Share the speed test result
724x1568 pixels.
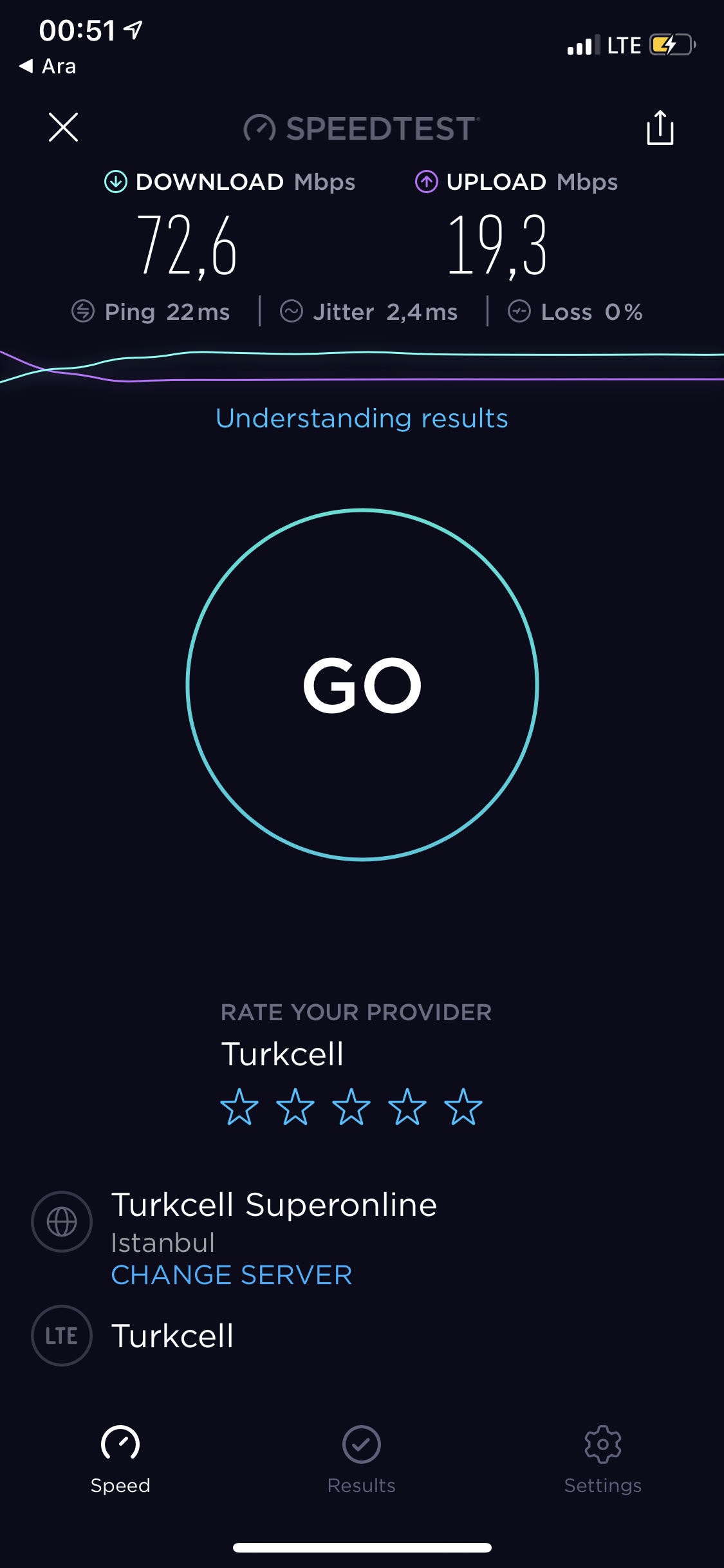pyautogui.click(x=660, y=127)
